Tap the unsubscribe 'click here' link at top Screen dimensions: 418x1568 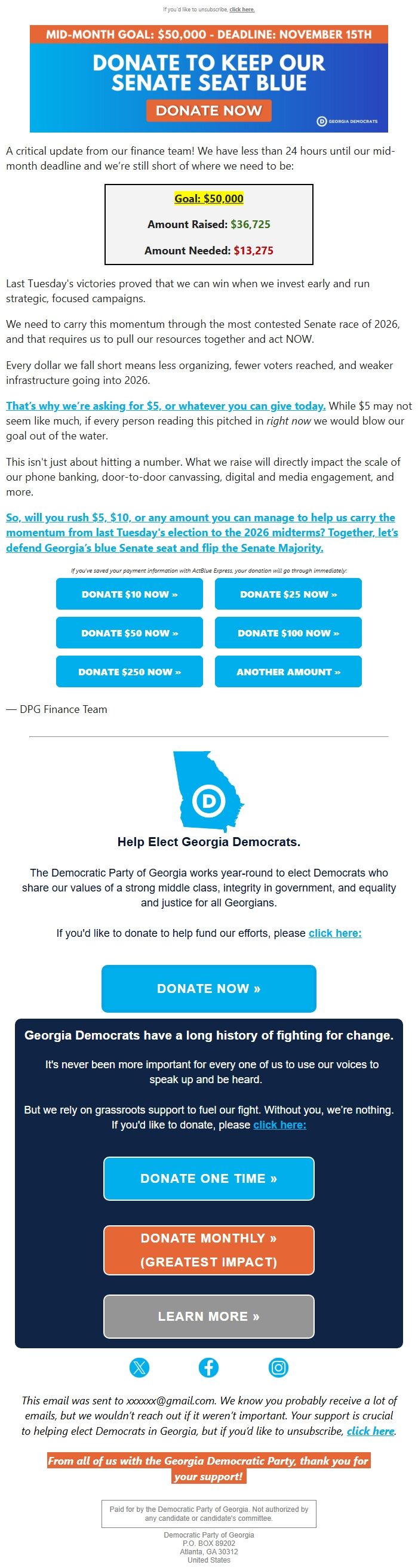[x=242, y=9]
